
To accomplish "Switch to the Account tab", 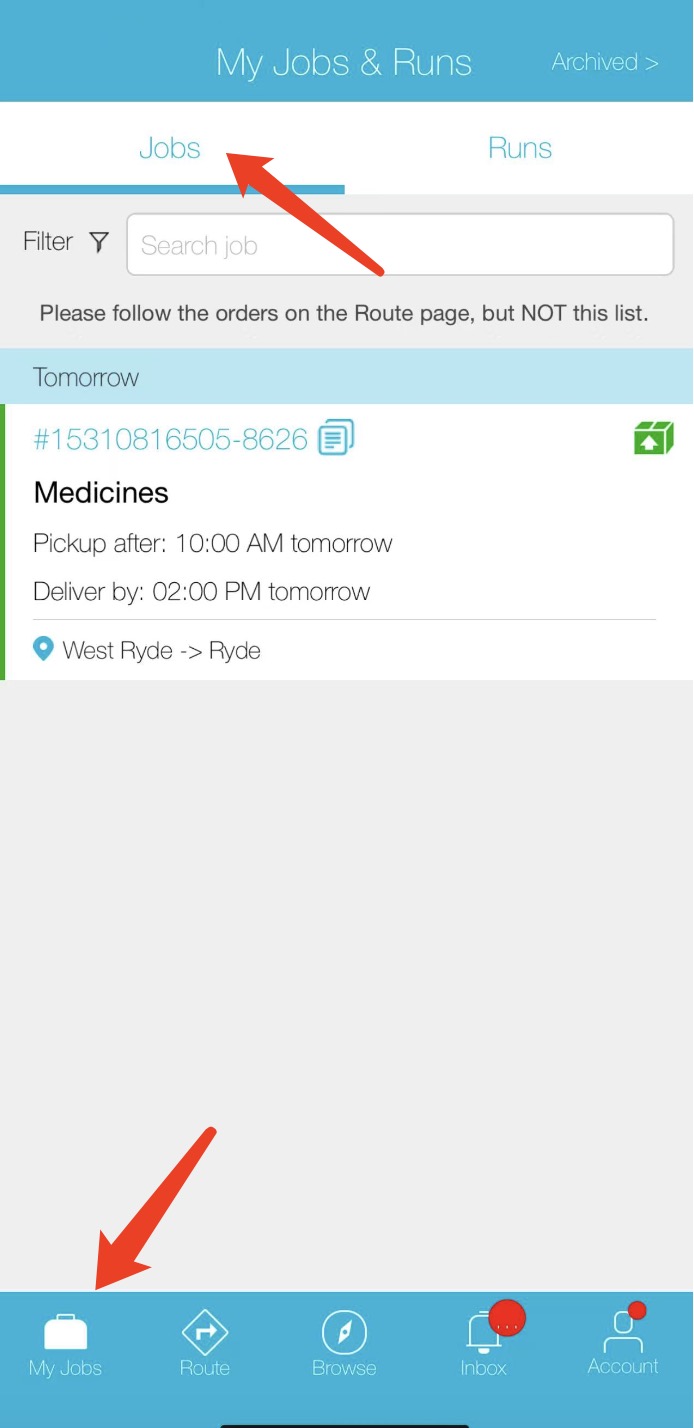I will [x=623, y=1343].
